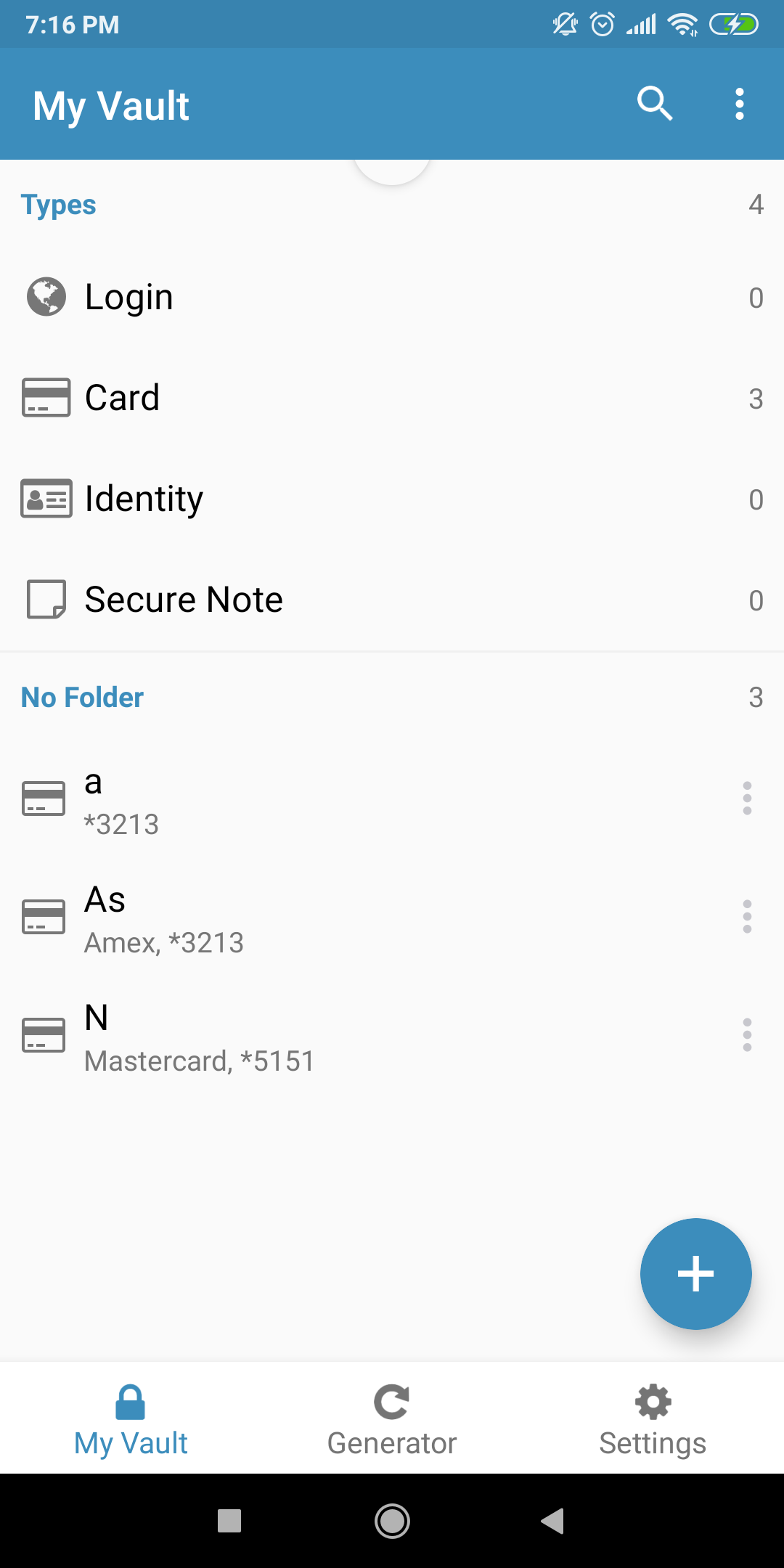Open options menu for Amex card 'As'

(x=747, y=918)
